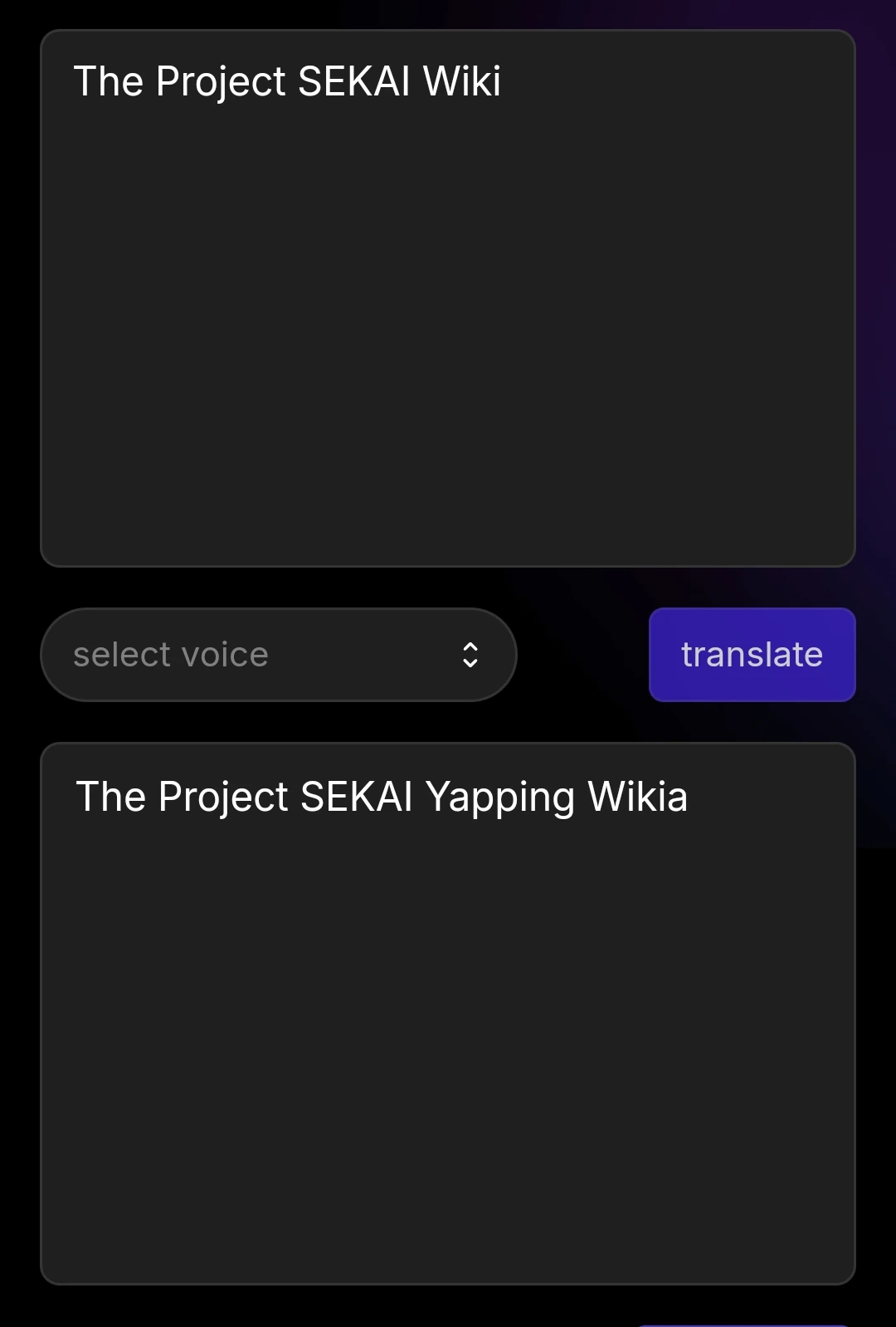Activate the purple translate action
Image resolution: width=896 pixels, height=1327 pixels.
point(751,654)
